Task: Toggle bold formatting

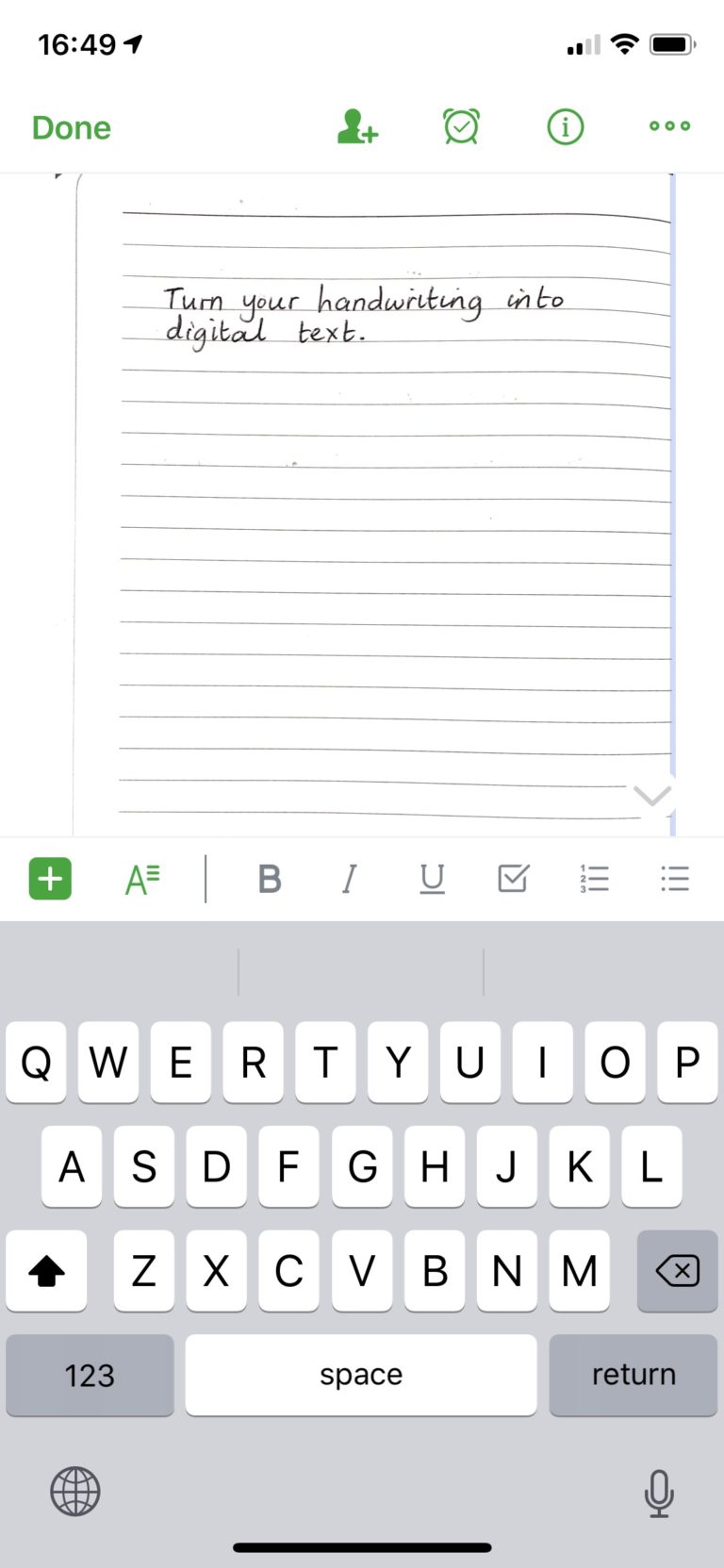Action: coord(269,878)
